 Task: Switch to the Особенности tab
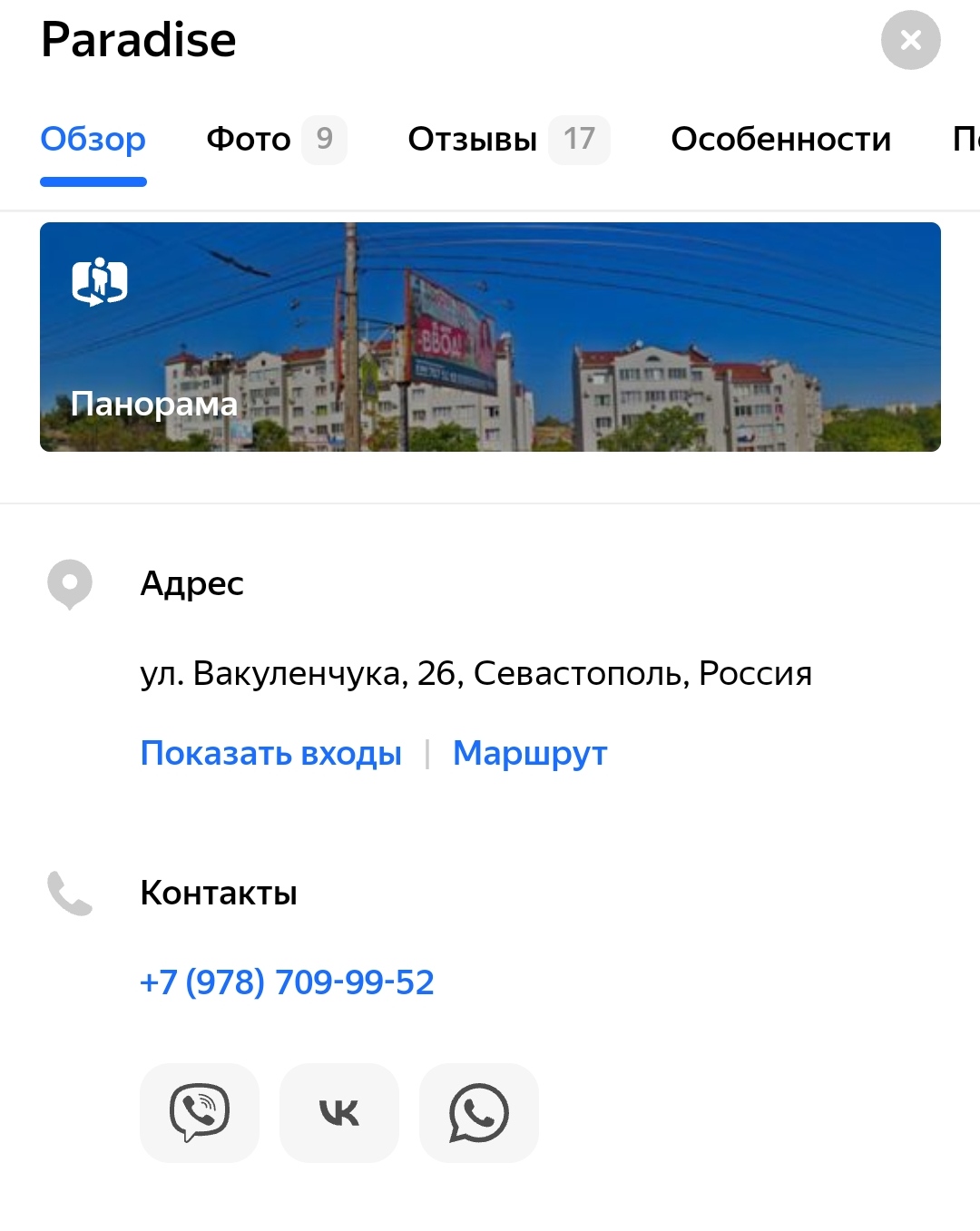point(780,139)
